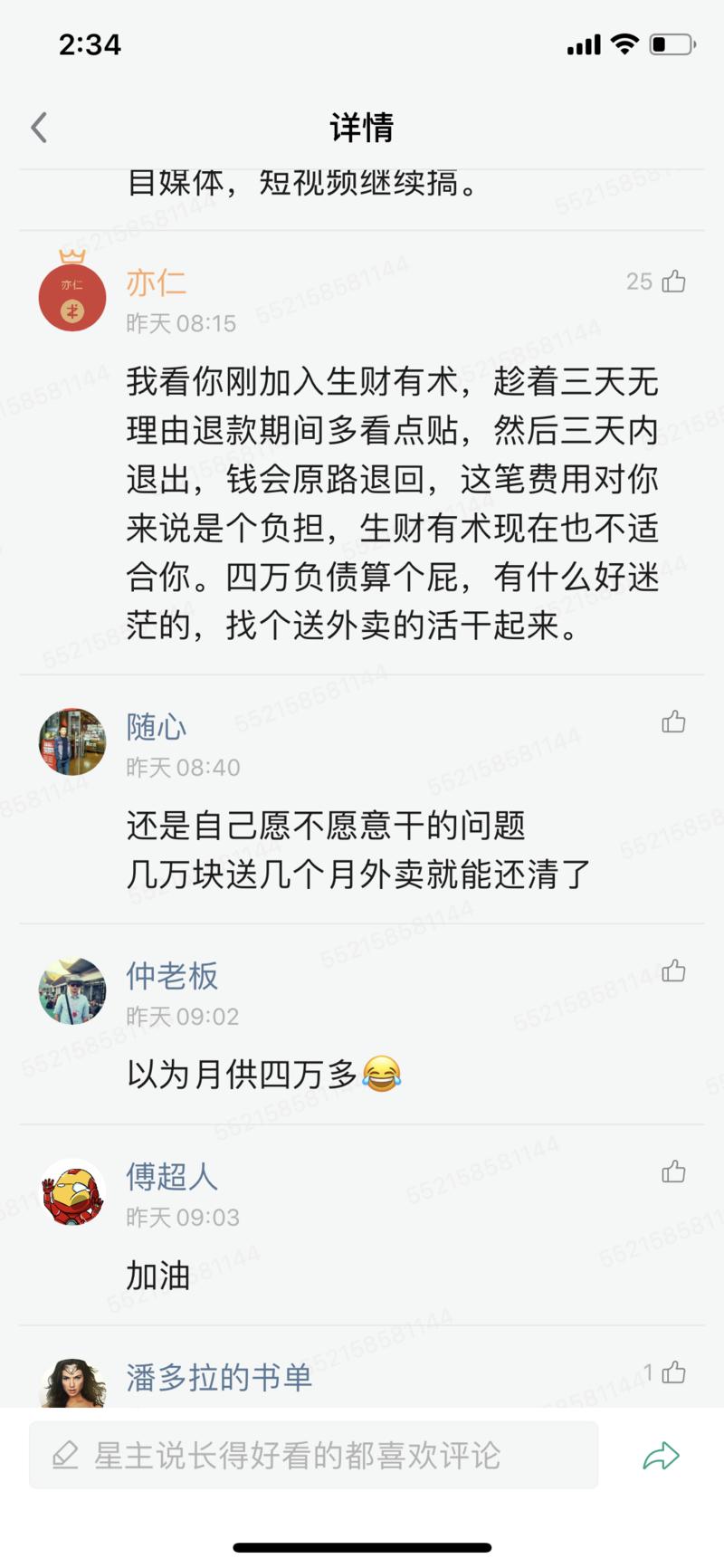Viewport: 724px width, 1568px height.
Task: Tap the like count 25 on 亦仁's comment
Action: pos(638,282)
